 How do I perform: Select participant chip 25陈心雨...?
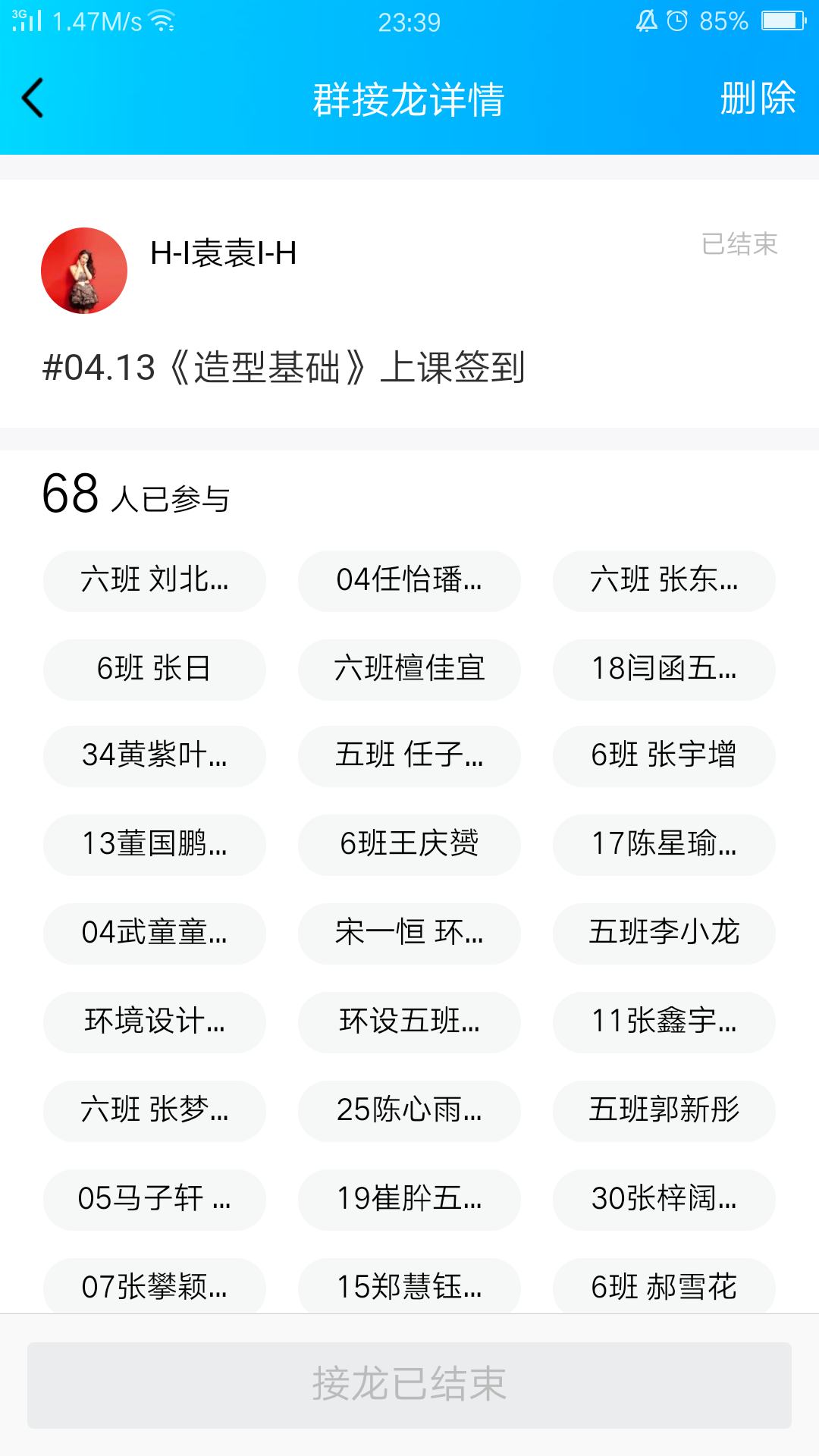pyautogui.click(x=409, y=1110)
